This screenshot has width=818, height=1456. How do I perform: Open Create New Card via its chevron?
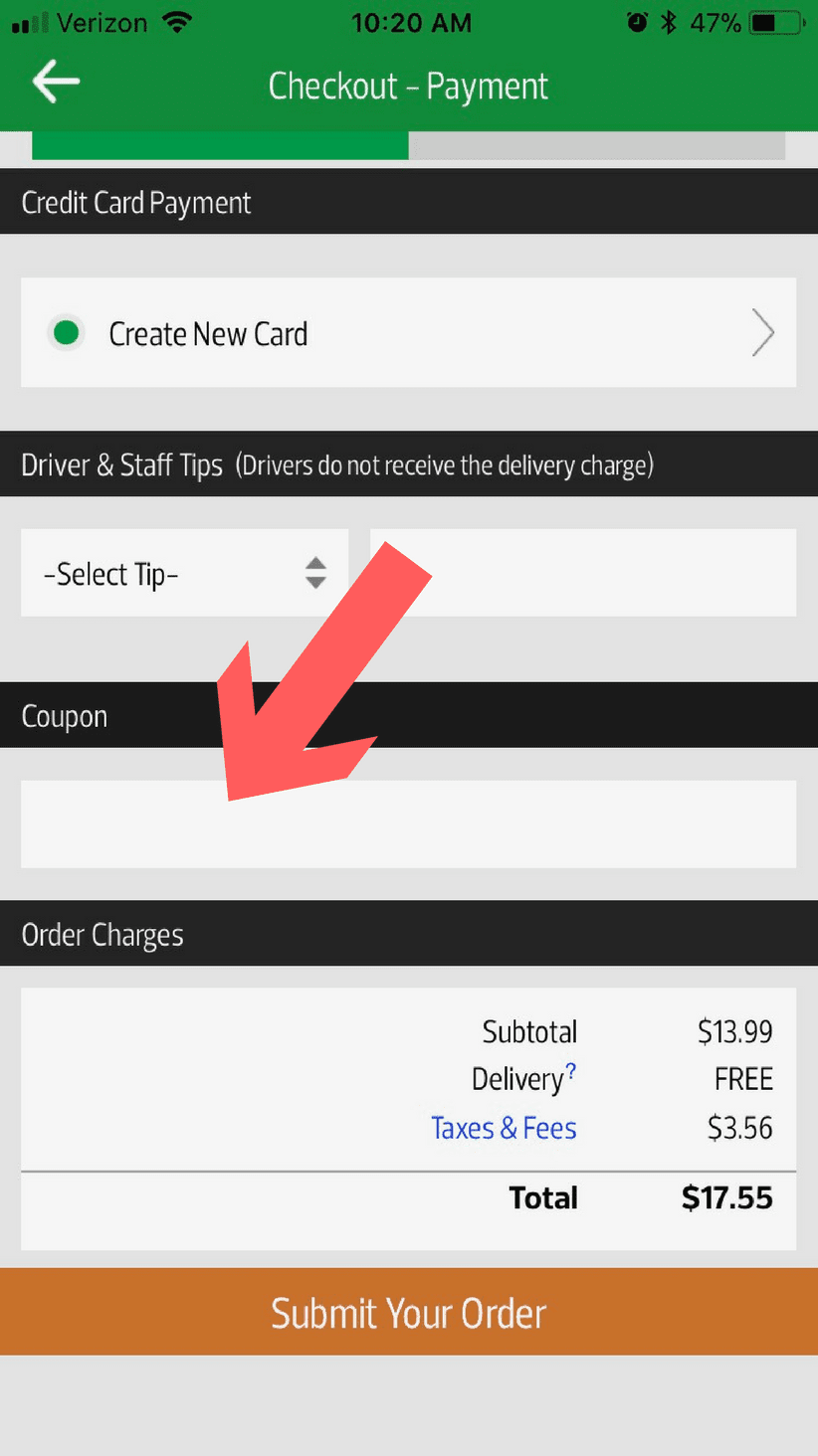762,332
